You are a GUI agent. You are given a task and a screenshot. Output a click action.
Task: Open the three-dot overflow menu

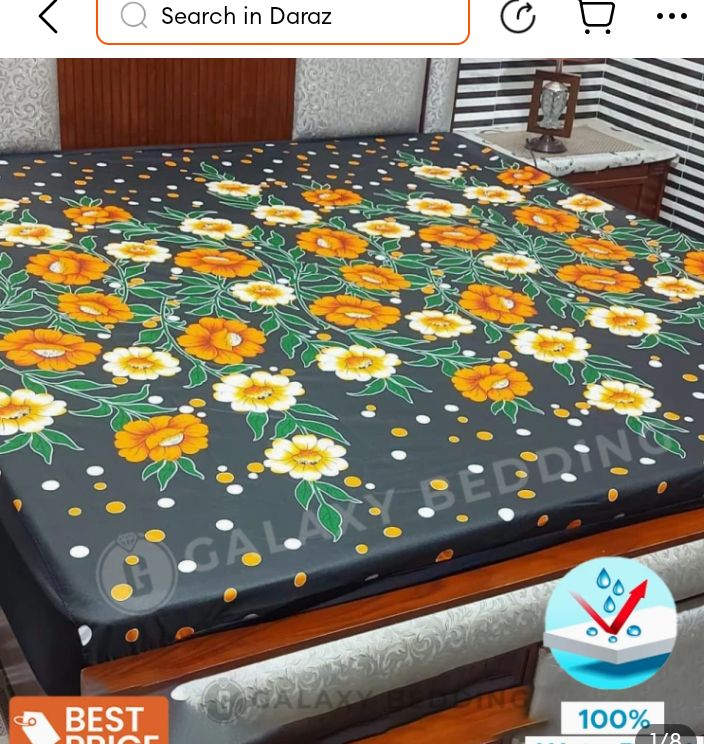pyautogui.click(x=671, y=16)
